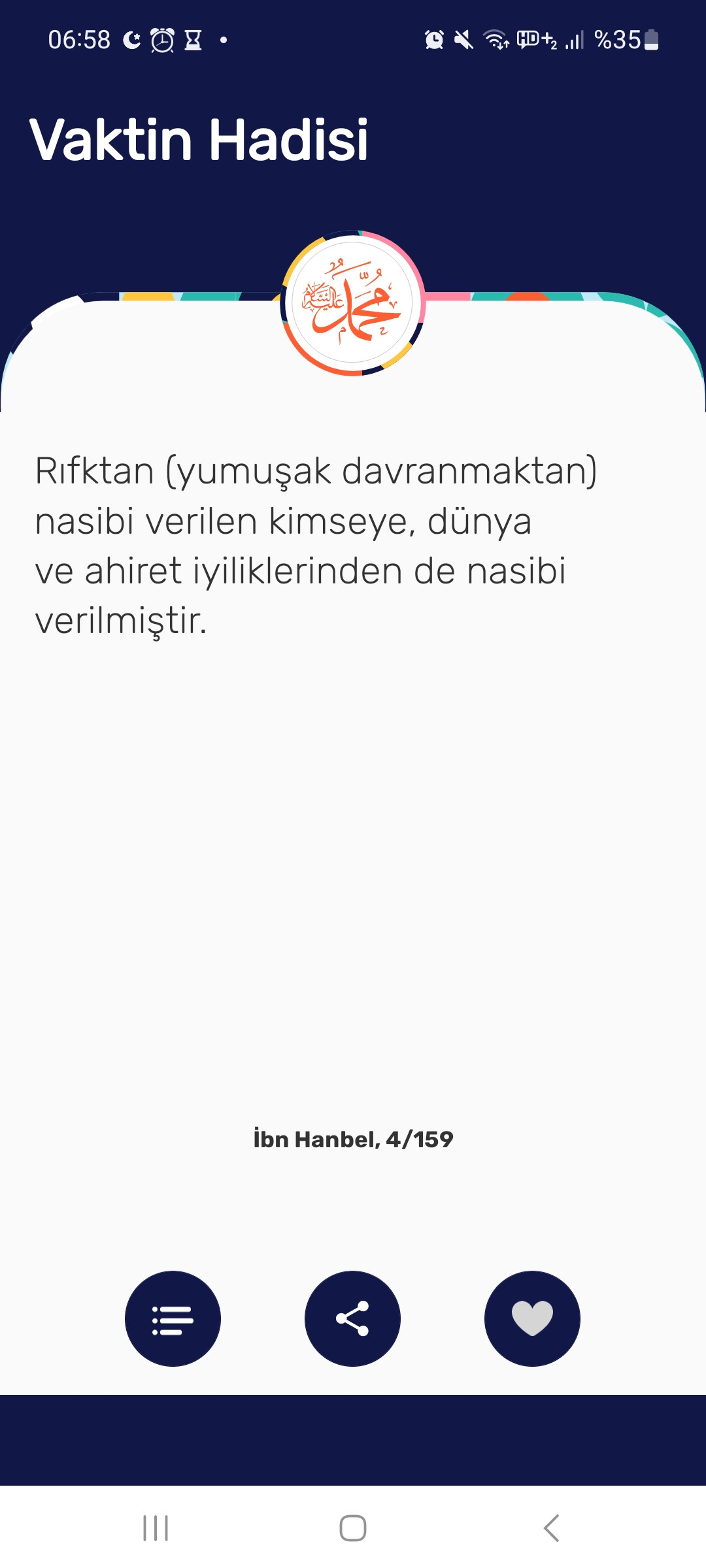Tap the clock showing 06:58

point(78,41)
